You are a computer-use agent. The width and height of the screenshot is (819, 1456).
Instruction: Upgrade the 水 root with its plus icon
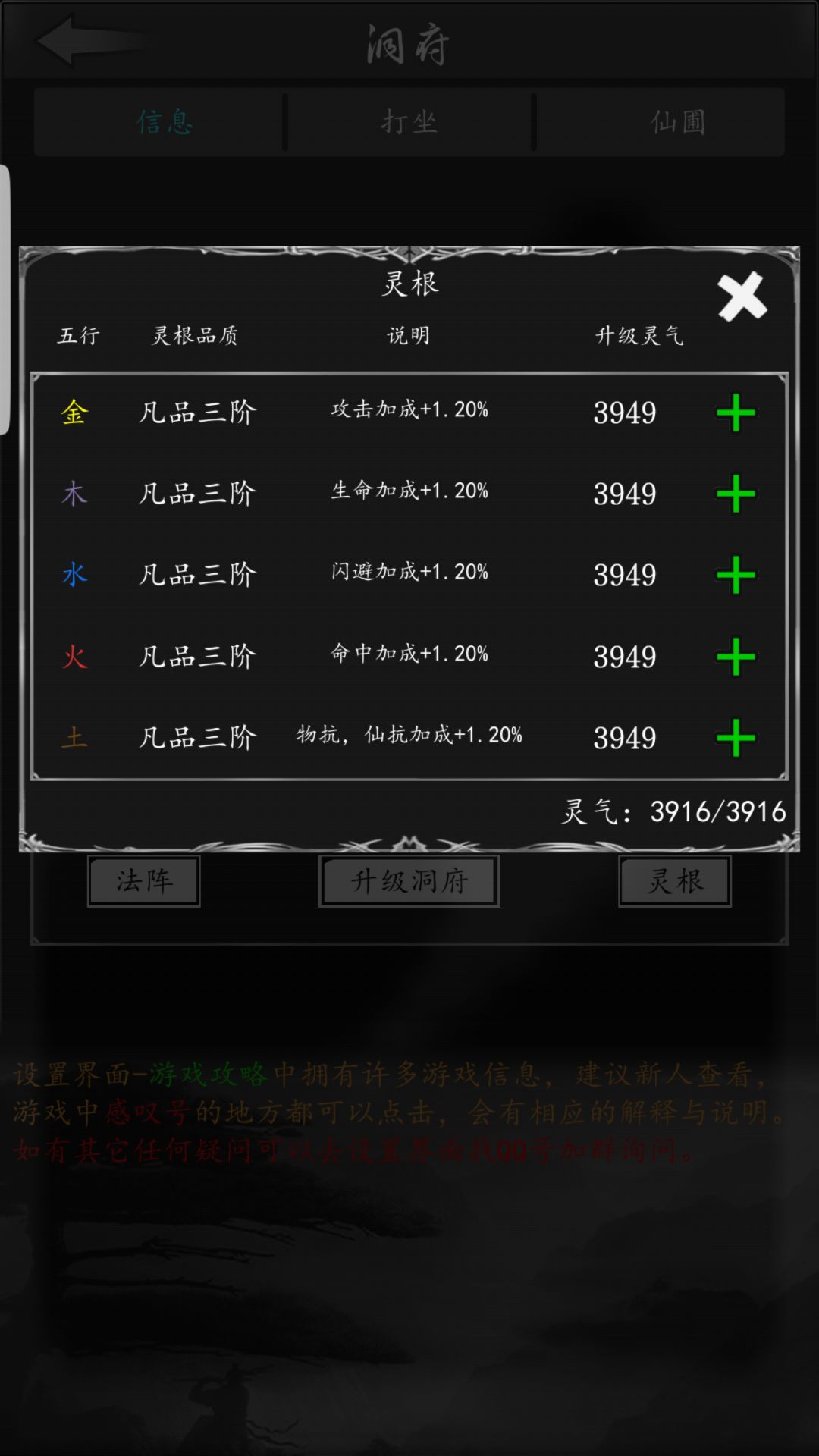coord(735,575)
